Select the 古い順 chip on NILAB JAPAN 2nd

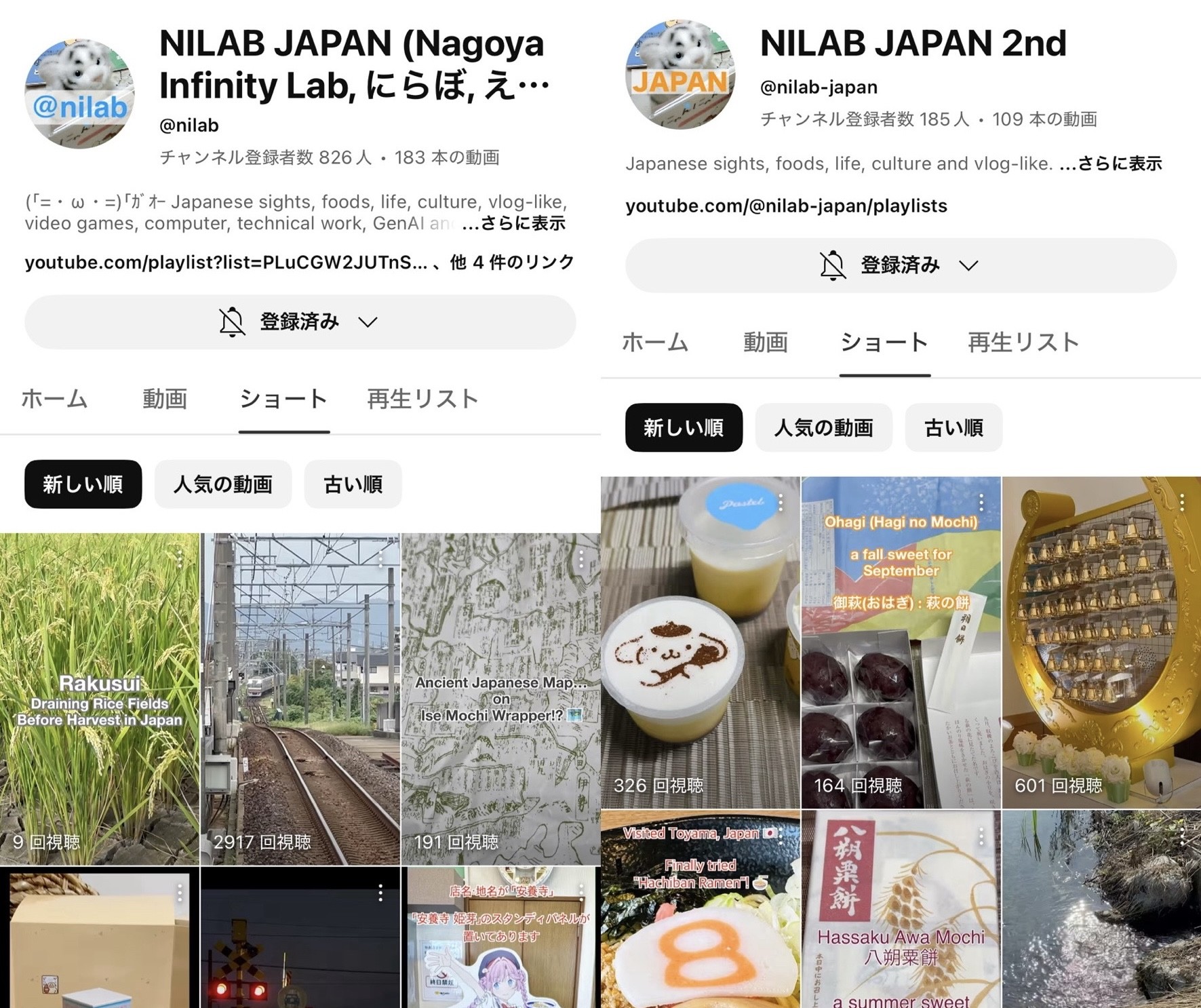point(953,428)
